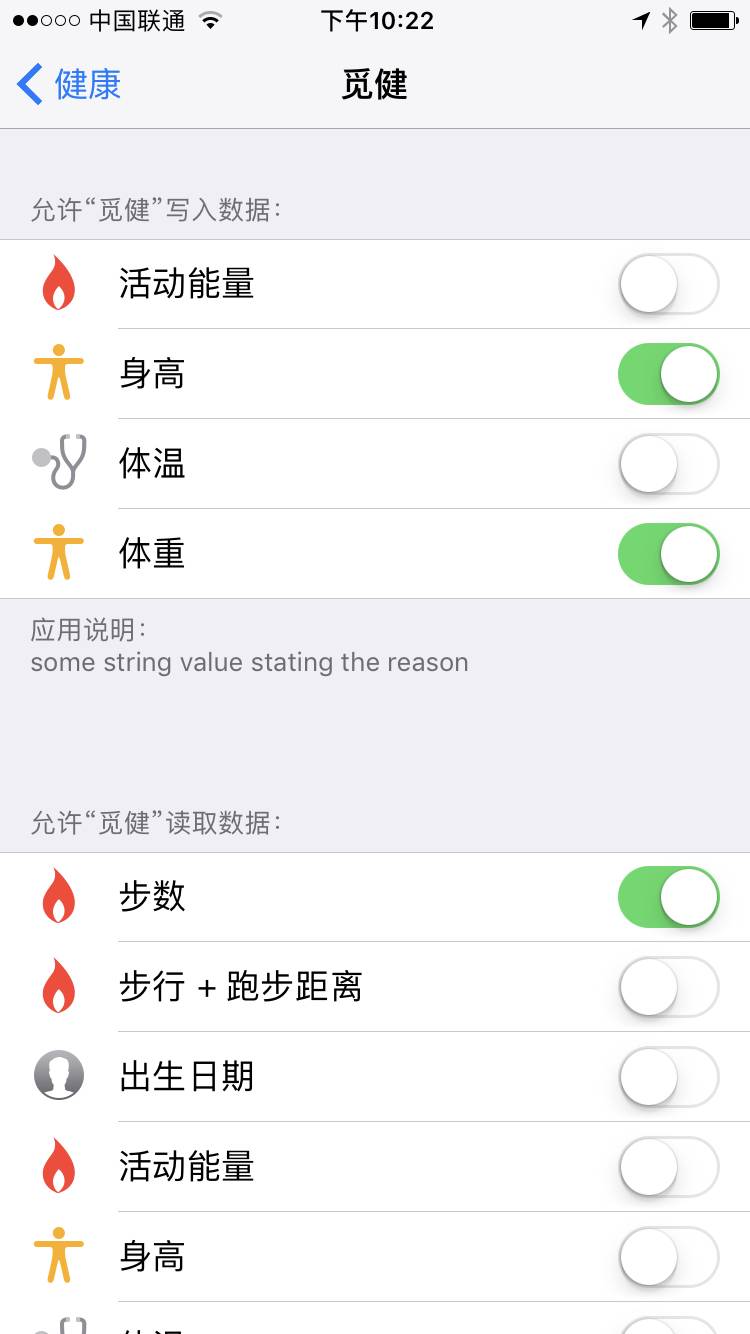Go back to 健康
This screenshot has width=750, height=1334.
coord(68,85)
